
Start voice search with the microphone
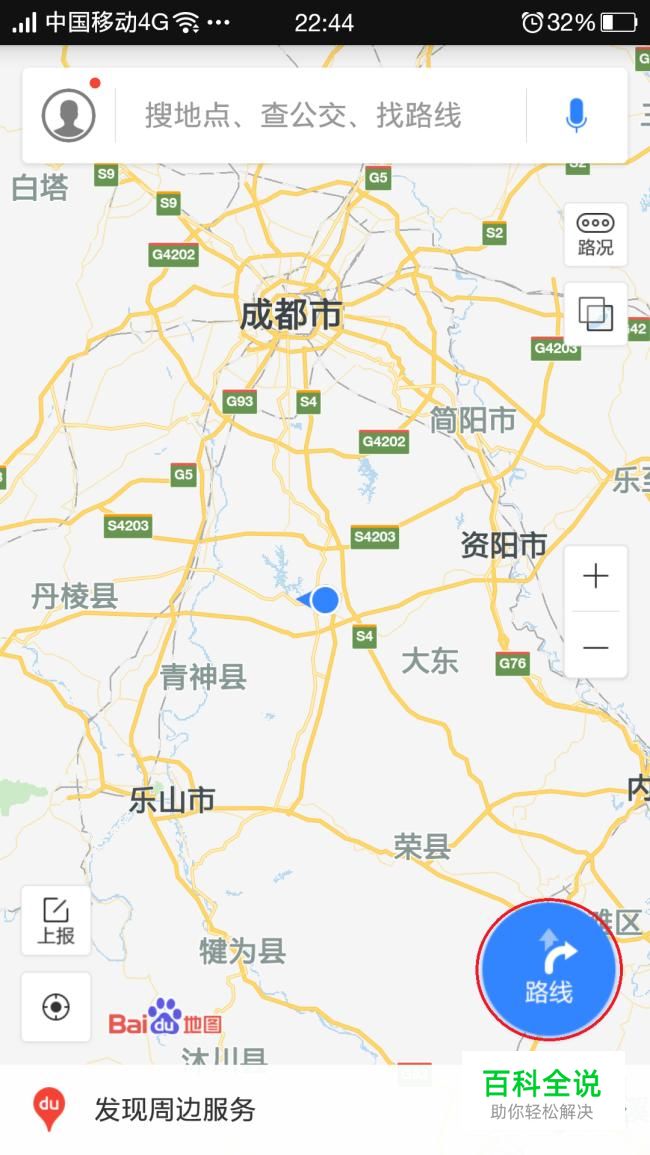(576, 116)
